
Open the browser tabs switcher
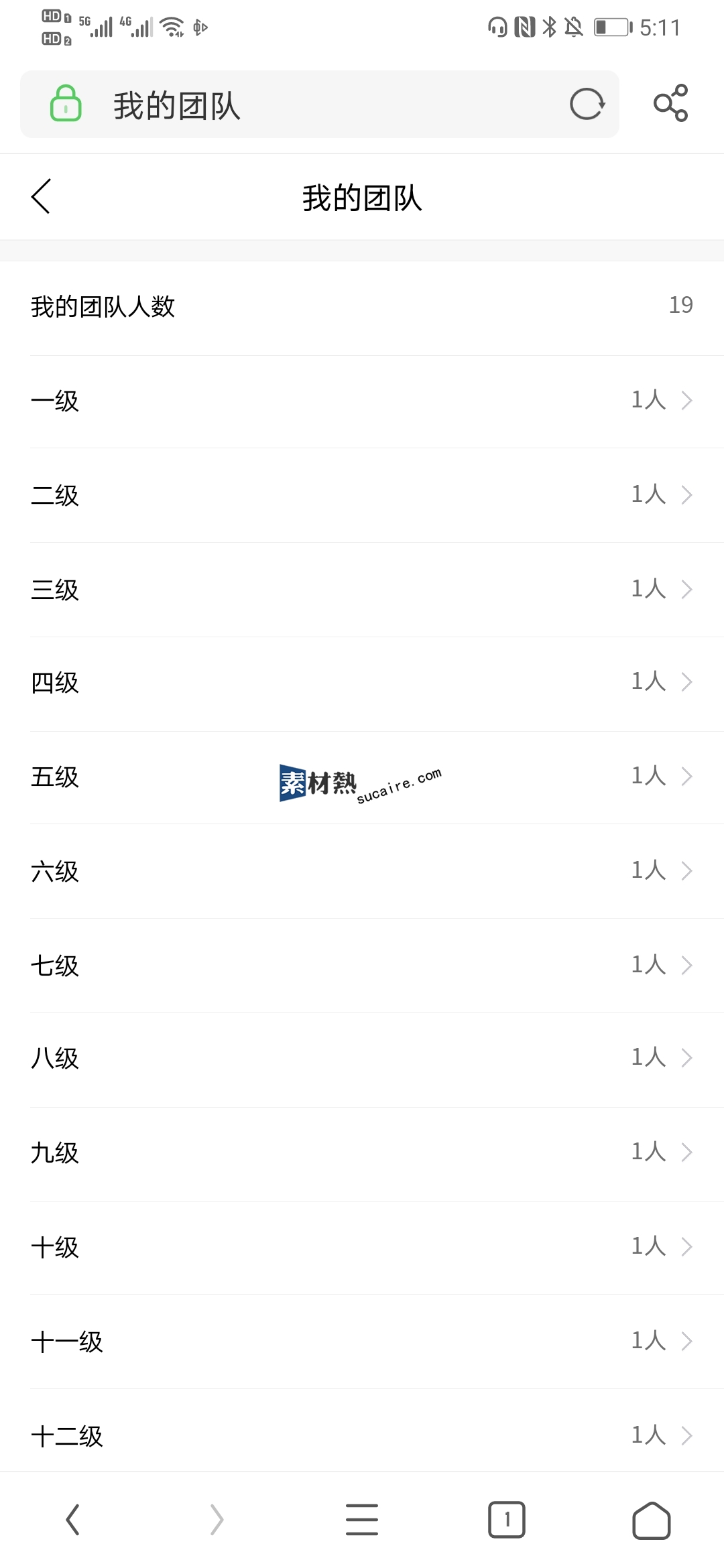pos(506,1520)
